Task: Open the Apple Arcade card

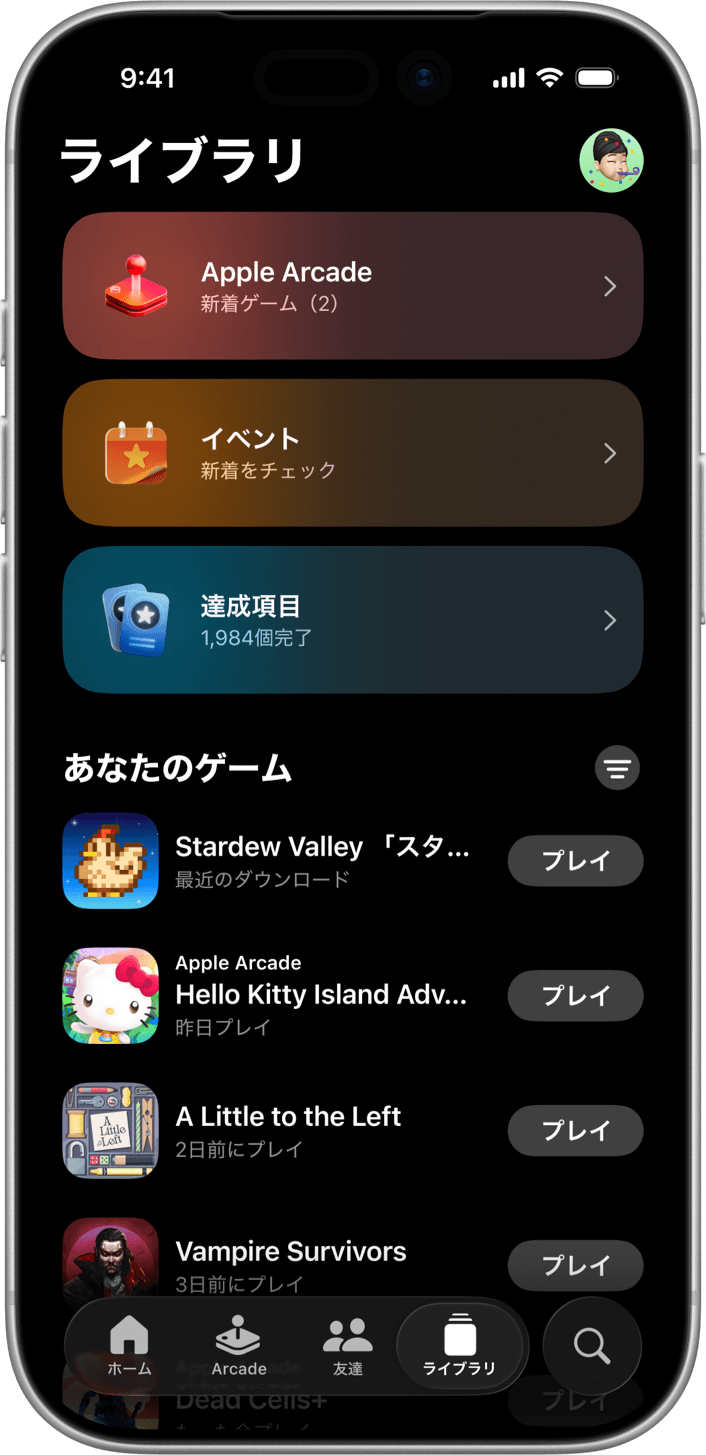Action: pyautogui.click(x=352, y=286)
